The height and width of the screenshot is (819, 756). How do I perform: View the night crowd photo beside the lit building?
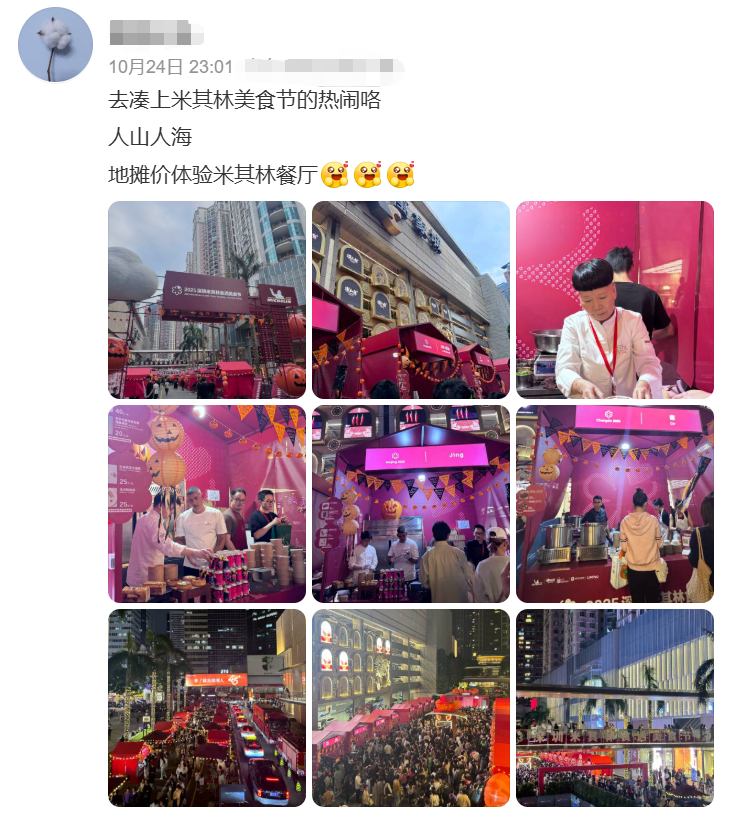click(x=411, y=708)
